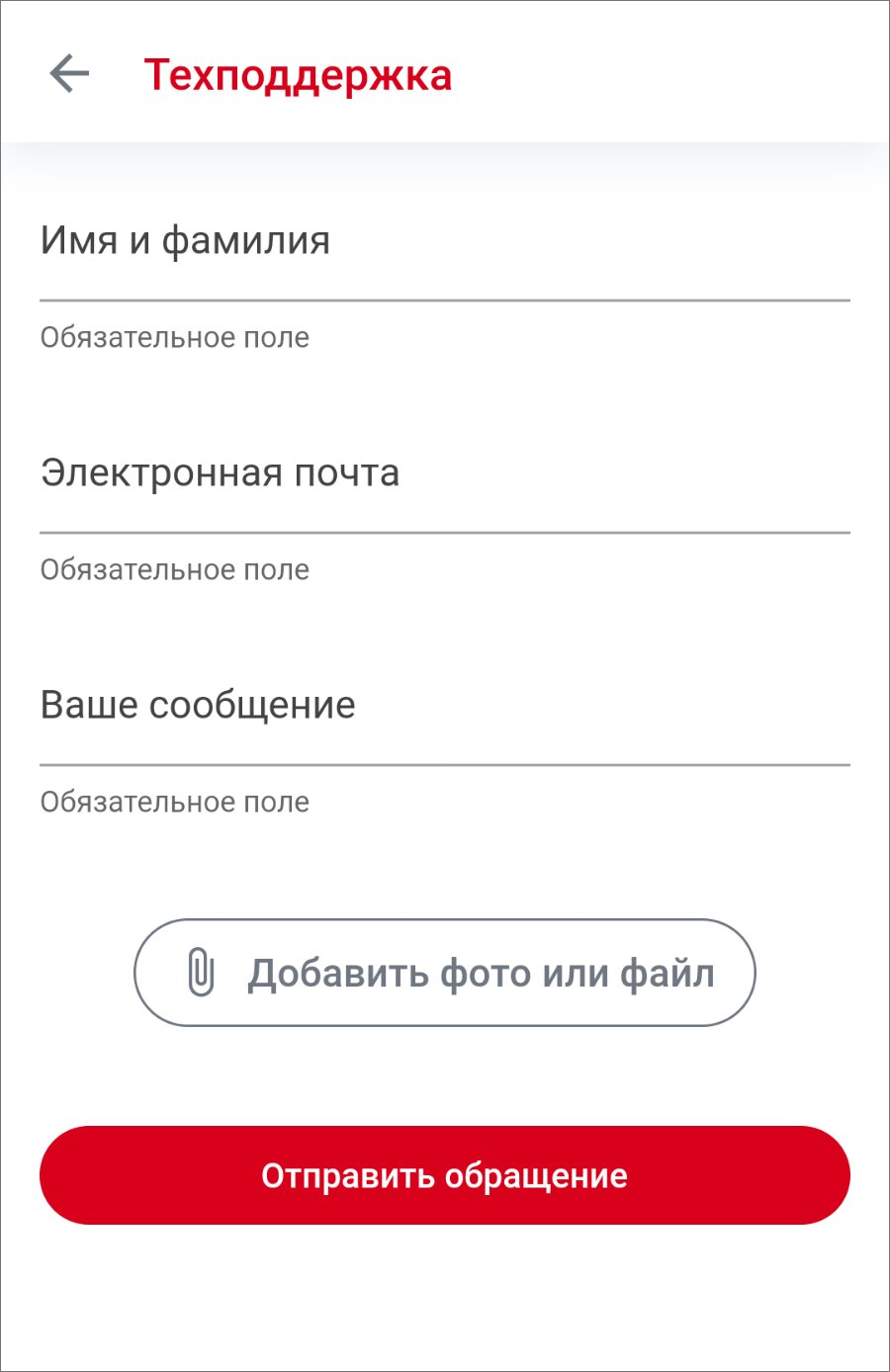890x1372 pixels.
Task: Go back from the Техподдержка screen
Action: (69, 74)
